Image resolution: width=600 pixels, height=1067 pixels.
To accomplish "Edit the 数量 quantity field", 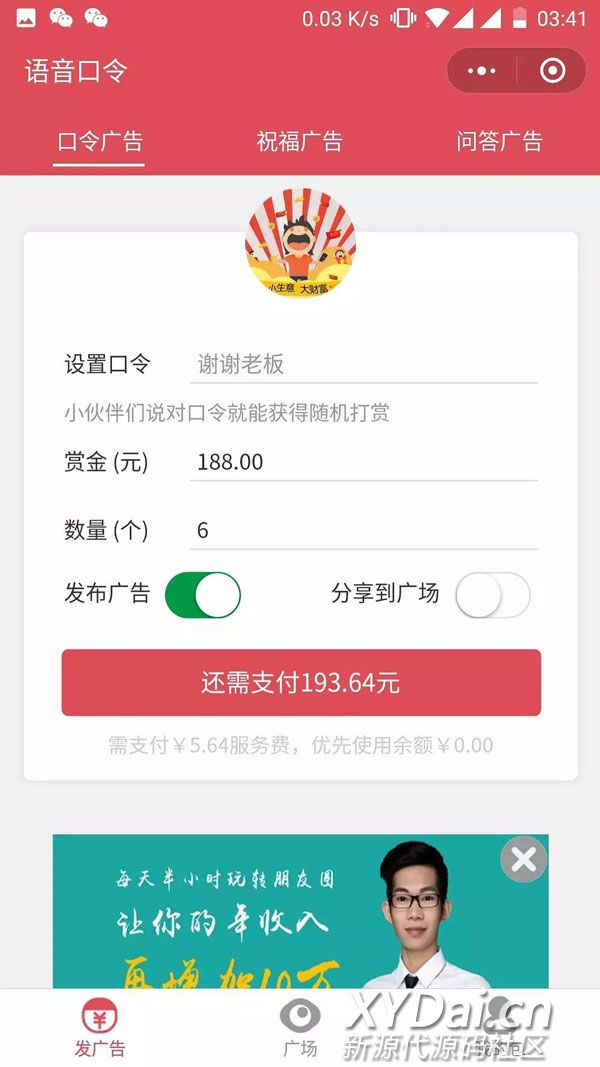I will tap(363, 530).
